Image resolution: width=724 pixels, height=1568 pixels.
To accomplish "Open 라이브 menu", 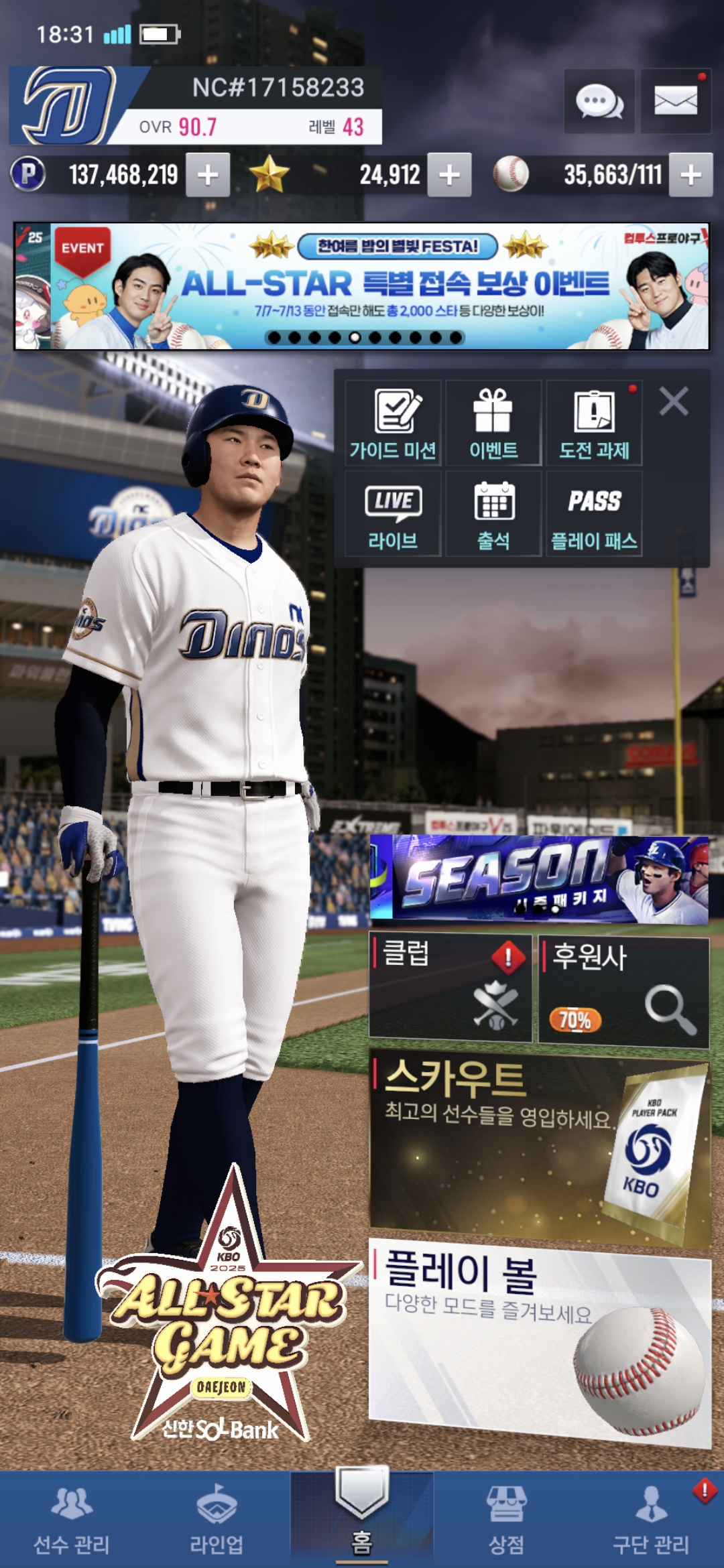I will (393, 514).
